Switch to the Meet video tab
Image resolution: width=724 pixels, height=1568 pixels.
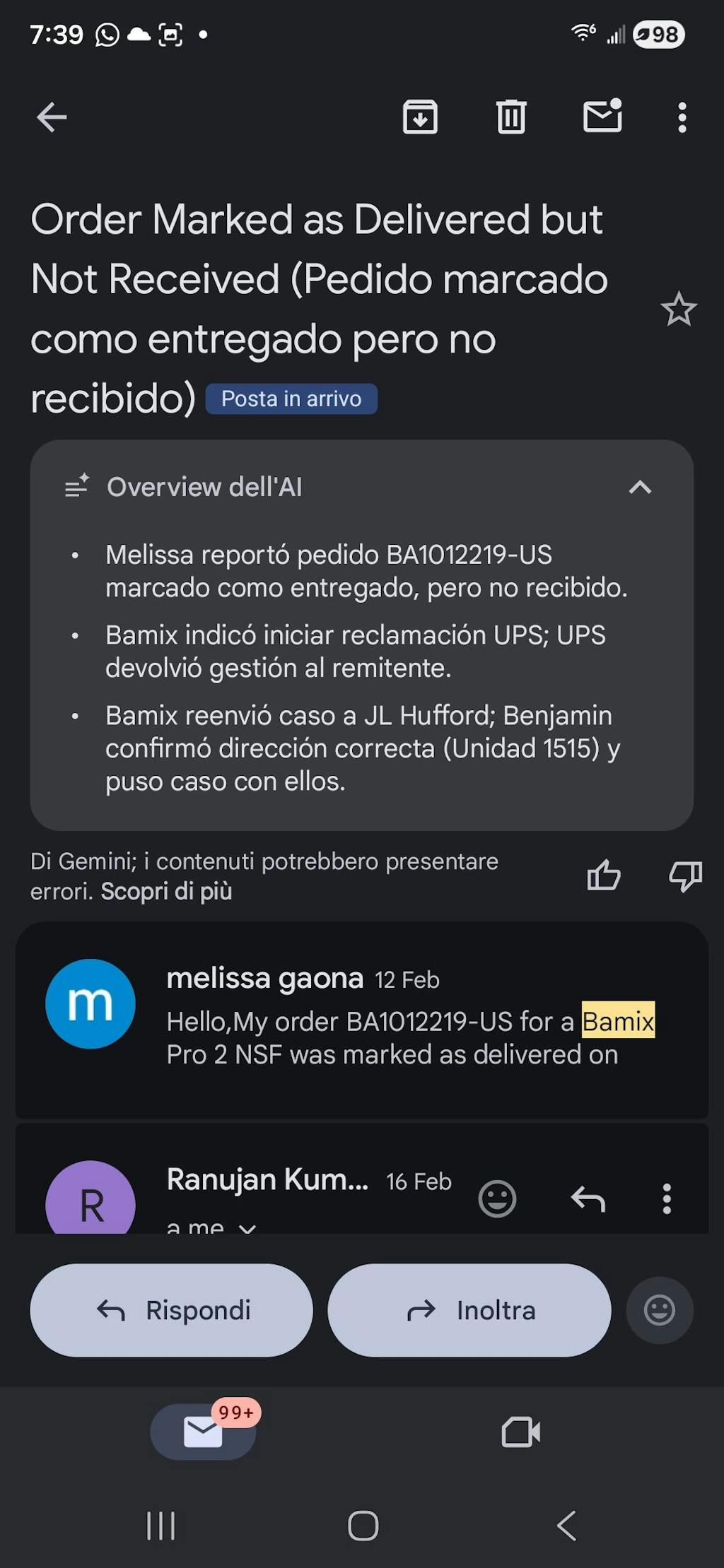tap(520, 1432)
